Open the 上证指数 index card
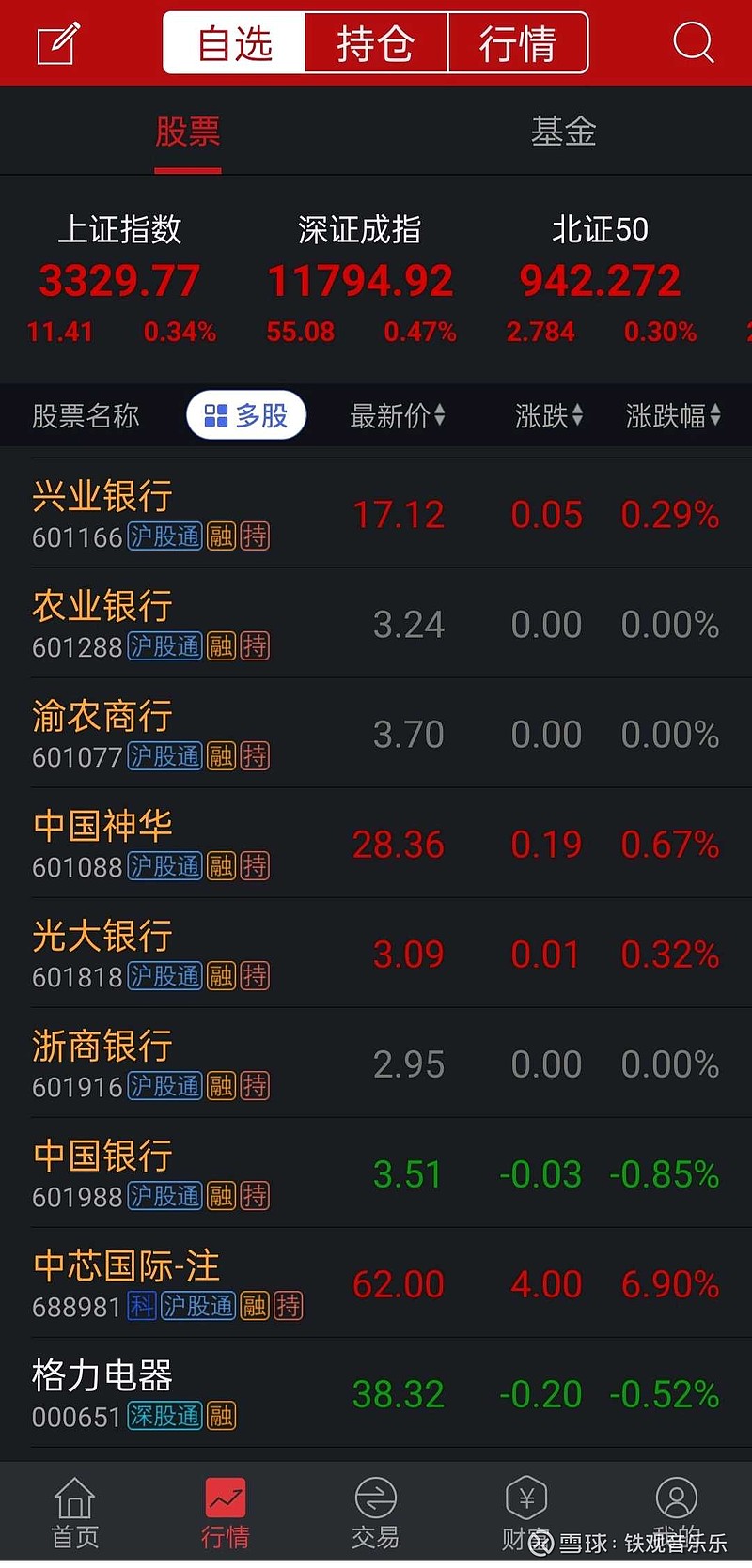Image resolution: width=752 pixels, height=1568 pixels. click(x=120, y=279)
